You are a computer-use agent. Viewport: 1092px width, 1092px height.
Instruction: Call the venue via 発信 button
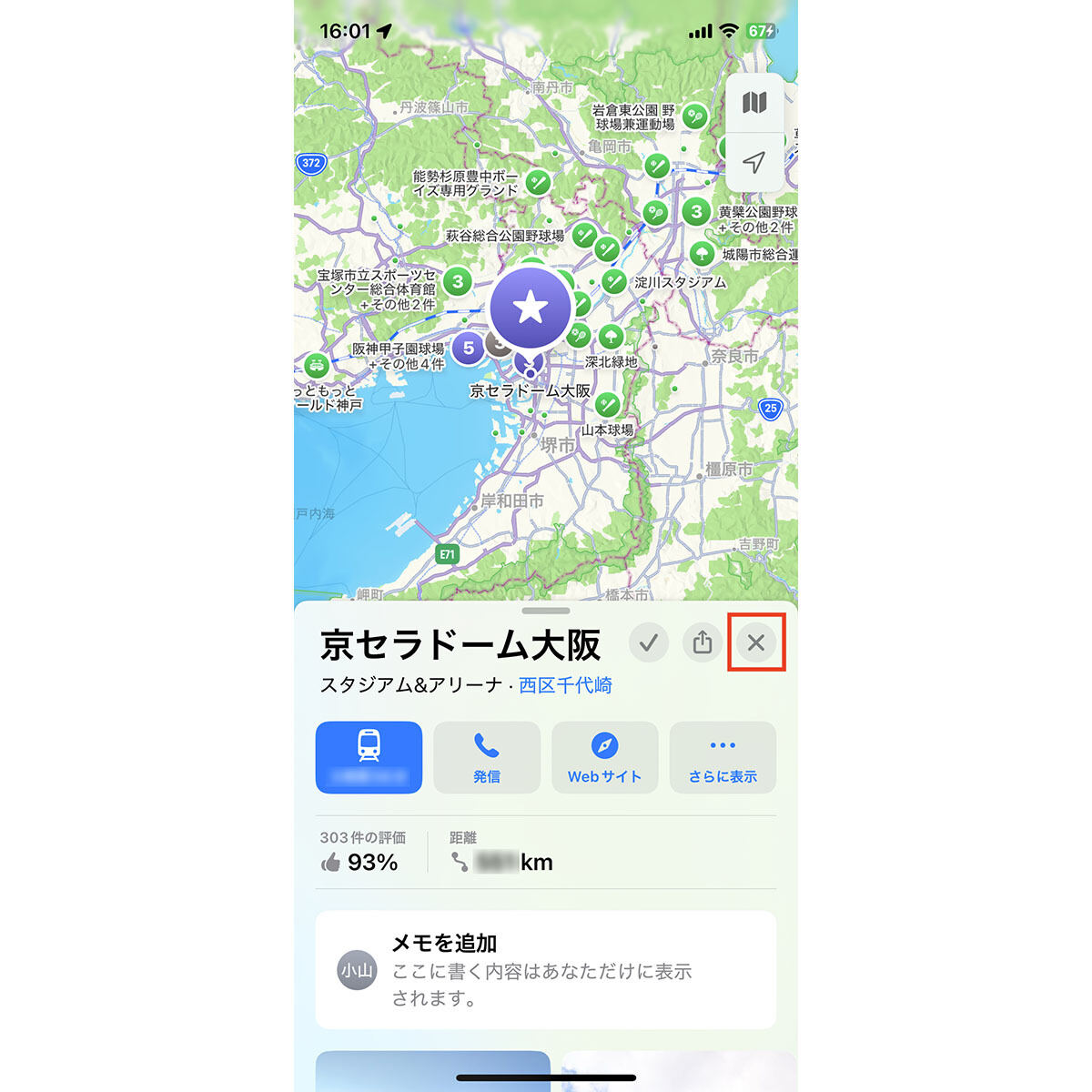(x=487, y=757)
